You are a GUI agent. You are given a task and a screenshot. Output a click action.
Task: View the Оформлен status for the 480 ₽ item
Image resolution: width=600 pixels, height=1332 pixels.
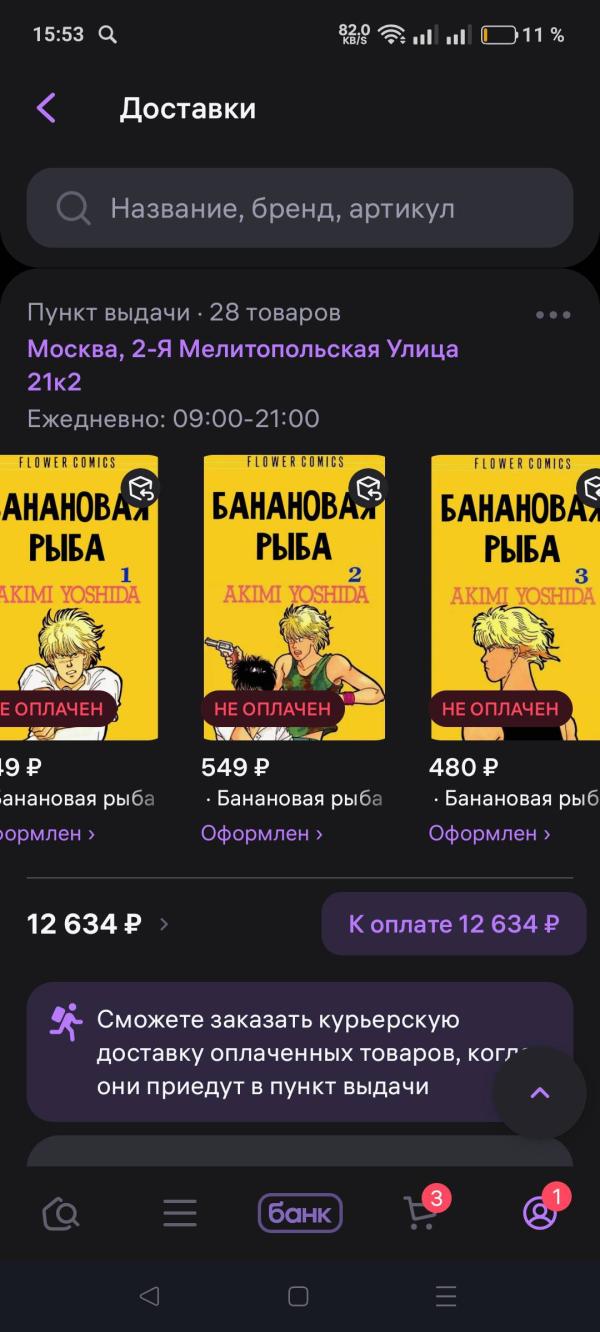pos(490,833)
